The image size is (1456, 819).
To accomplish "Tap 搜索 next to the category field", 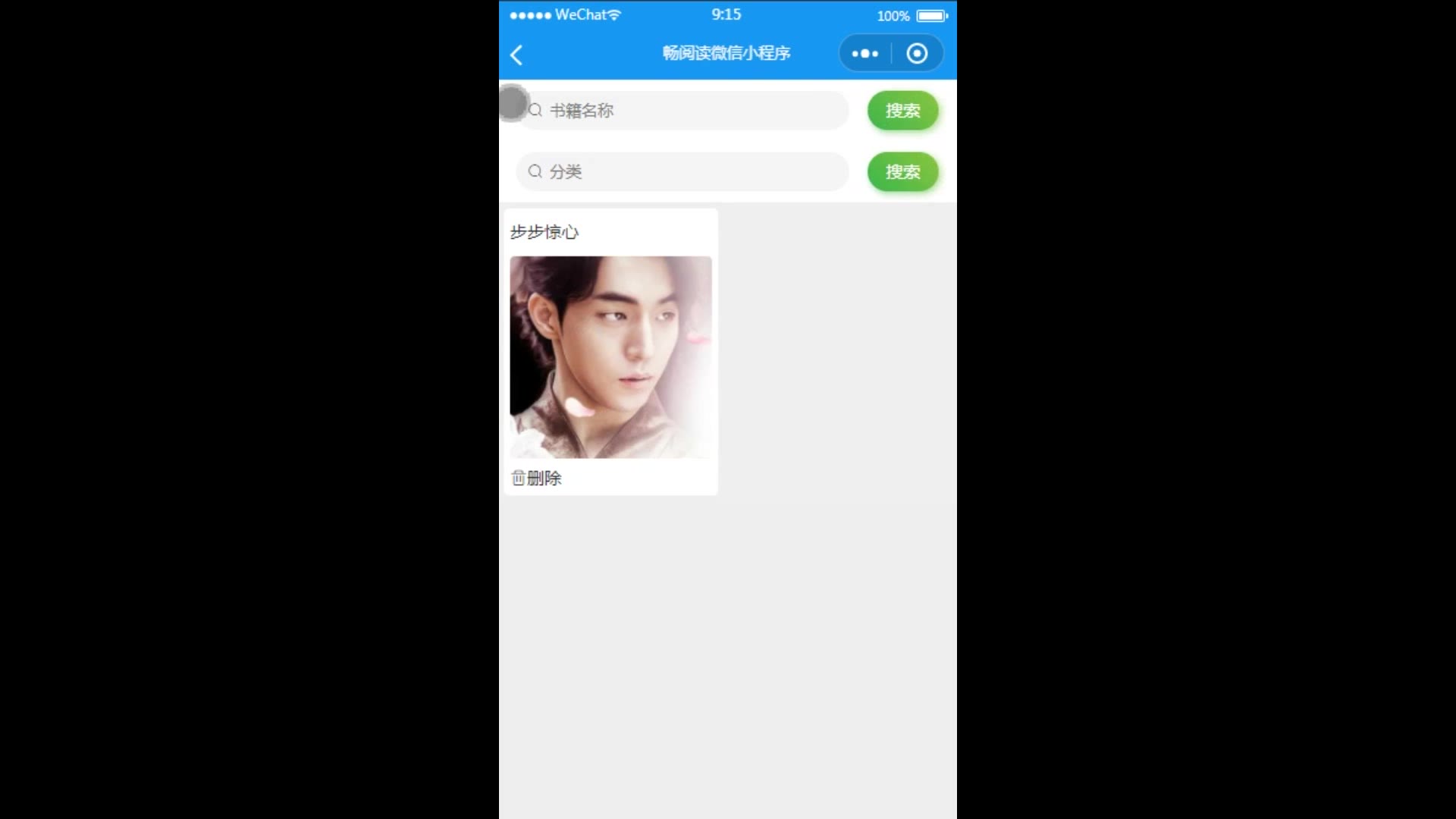I will click(902, 171).
